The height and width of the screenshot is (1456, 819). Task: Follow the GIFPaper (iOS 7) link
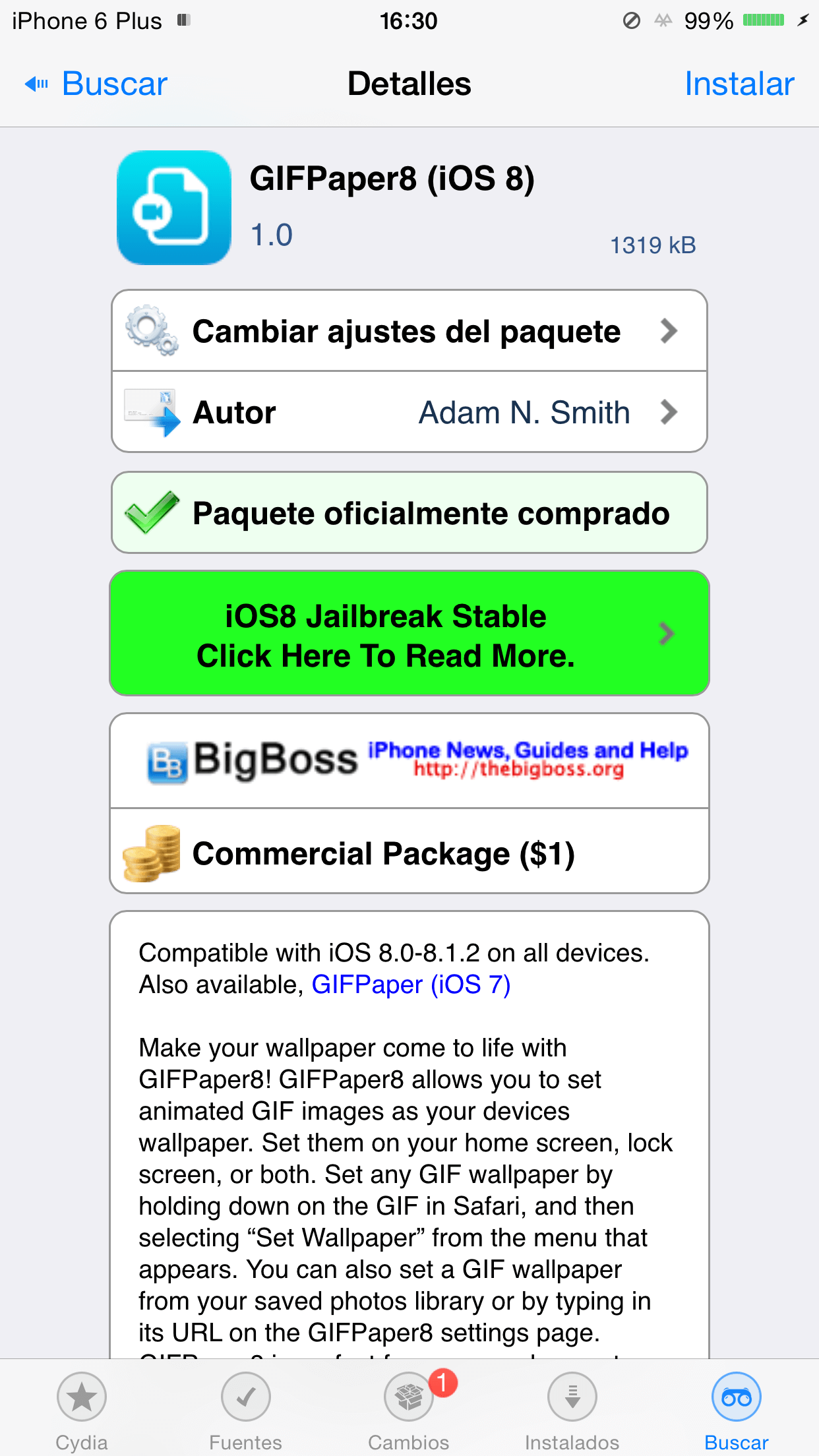411,985
